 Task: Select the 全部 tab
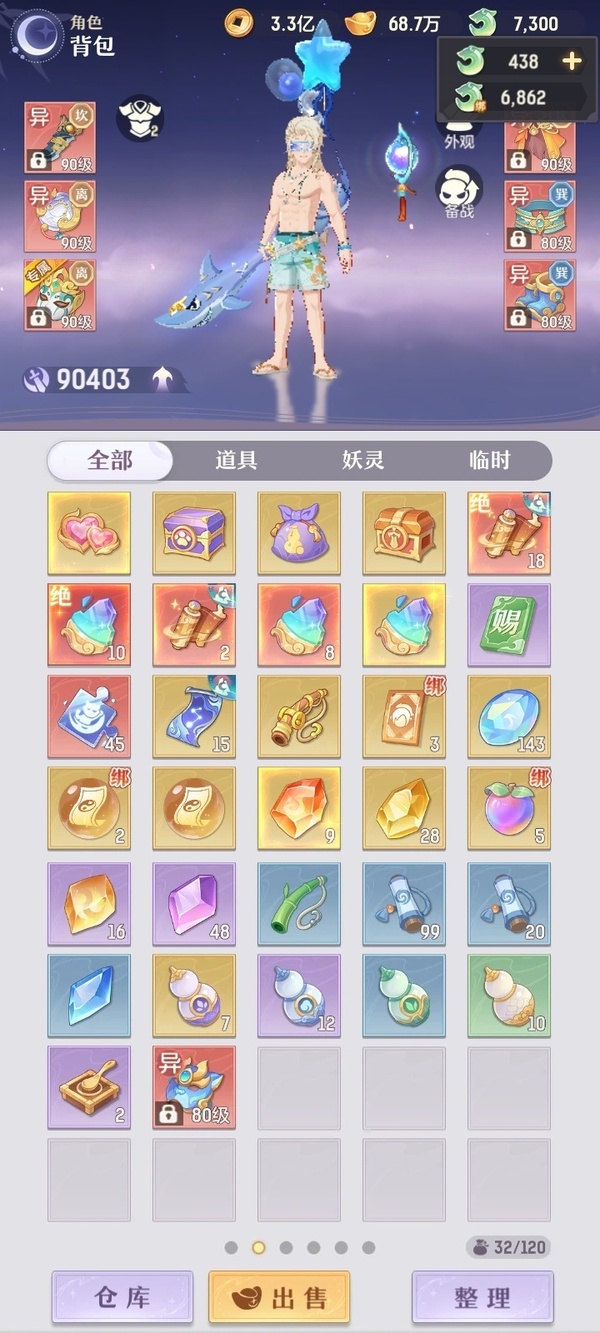110,460
